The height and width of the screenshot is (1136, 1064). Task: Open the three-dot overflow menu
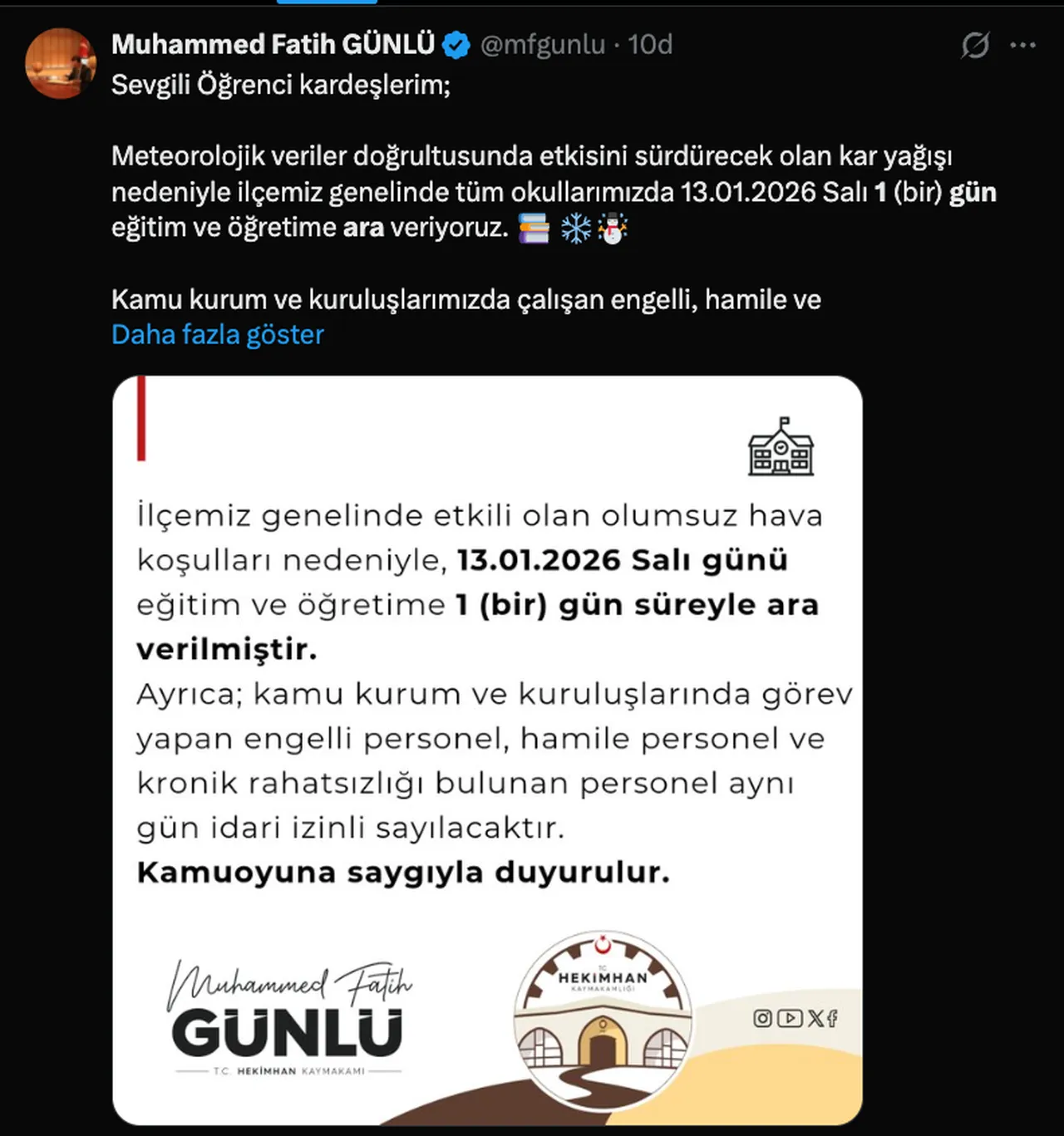point(1021,46)
